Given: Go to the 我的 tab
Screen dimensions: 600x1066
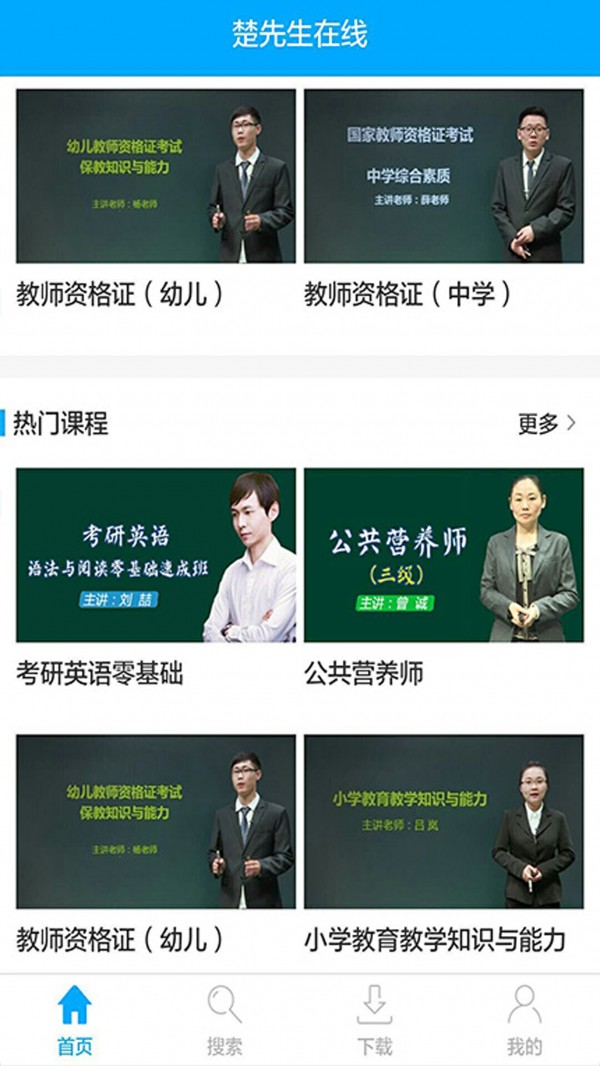Looking at the screenshot, I should click(x=524, y=1020).
